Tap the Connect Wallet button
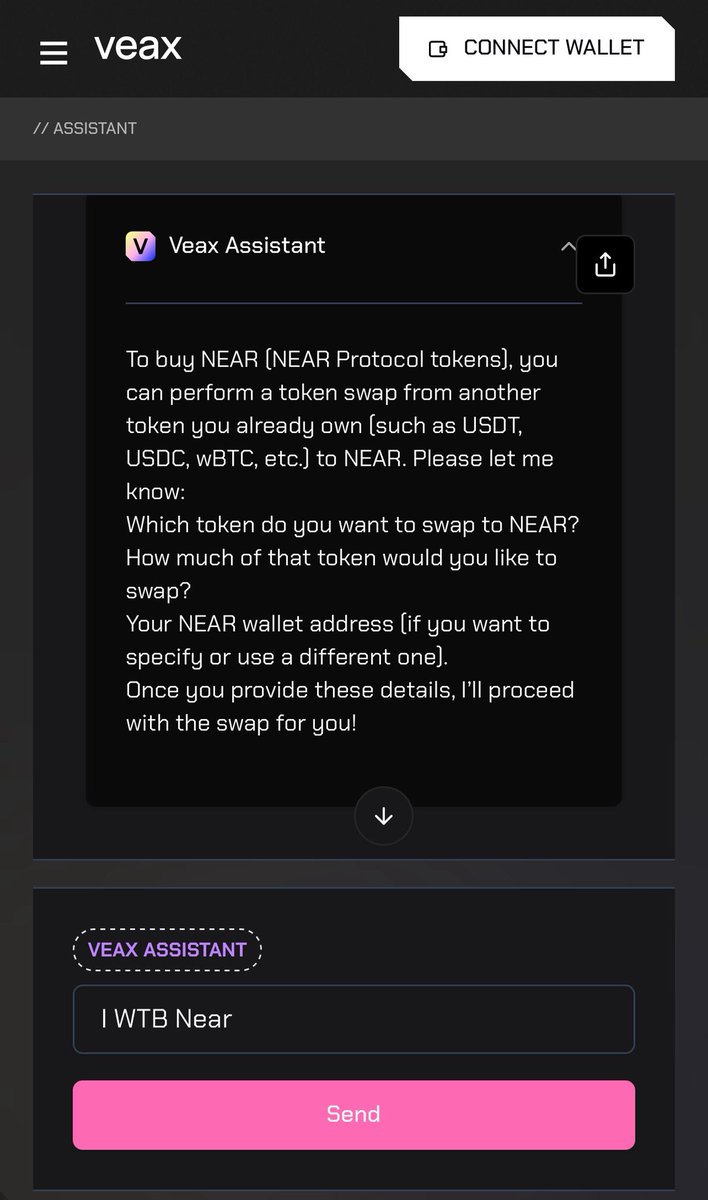The image size is (708, 1200). [x=537, y=48]
